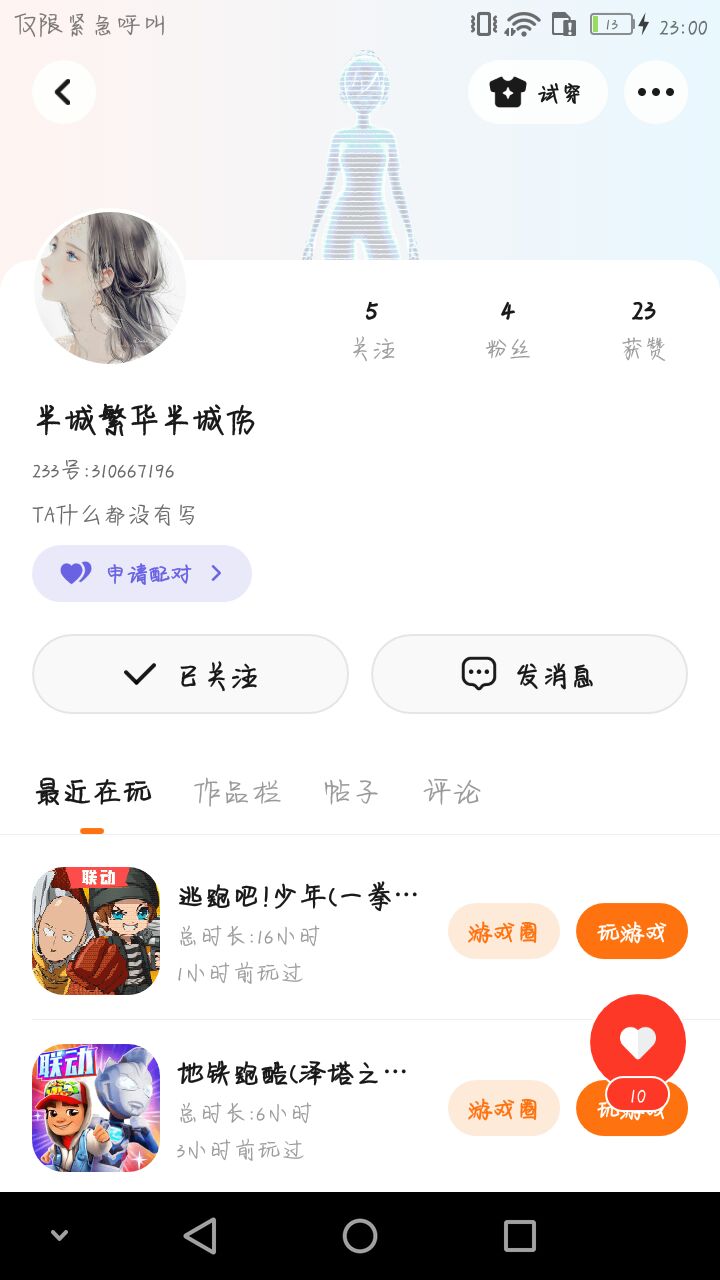The image size is (720, 1280).
Task: Tap the 试穿 try-on button
Action: [537, 92]
